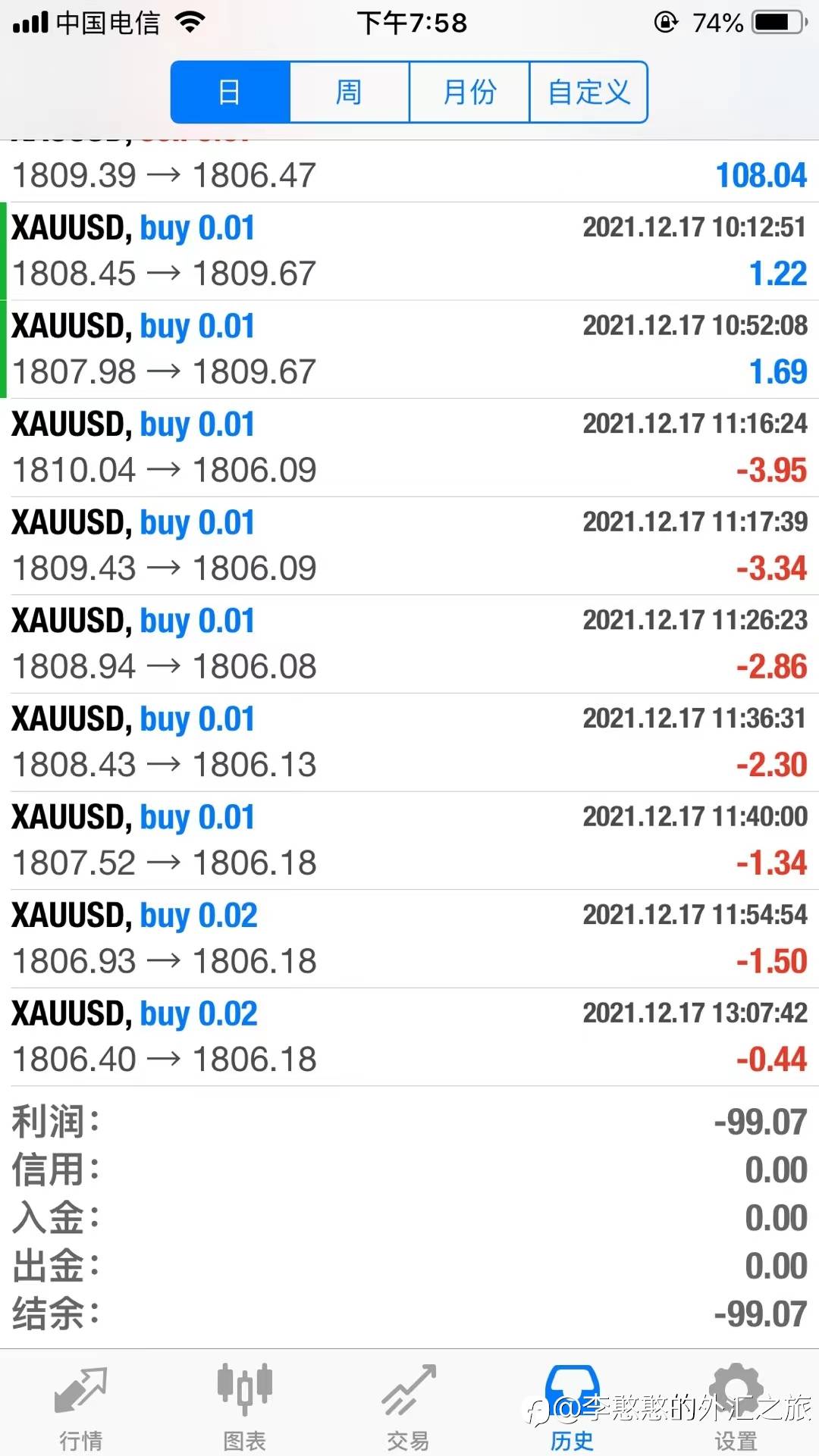Open the buy 0.02 trade at 13:07:42
The height and width of the screenshot is (1456, 819).
[x=409, y=1037]
